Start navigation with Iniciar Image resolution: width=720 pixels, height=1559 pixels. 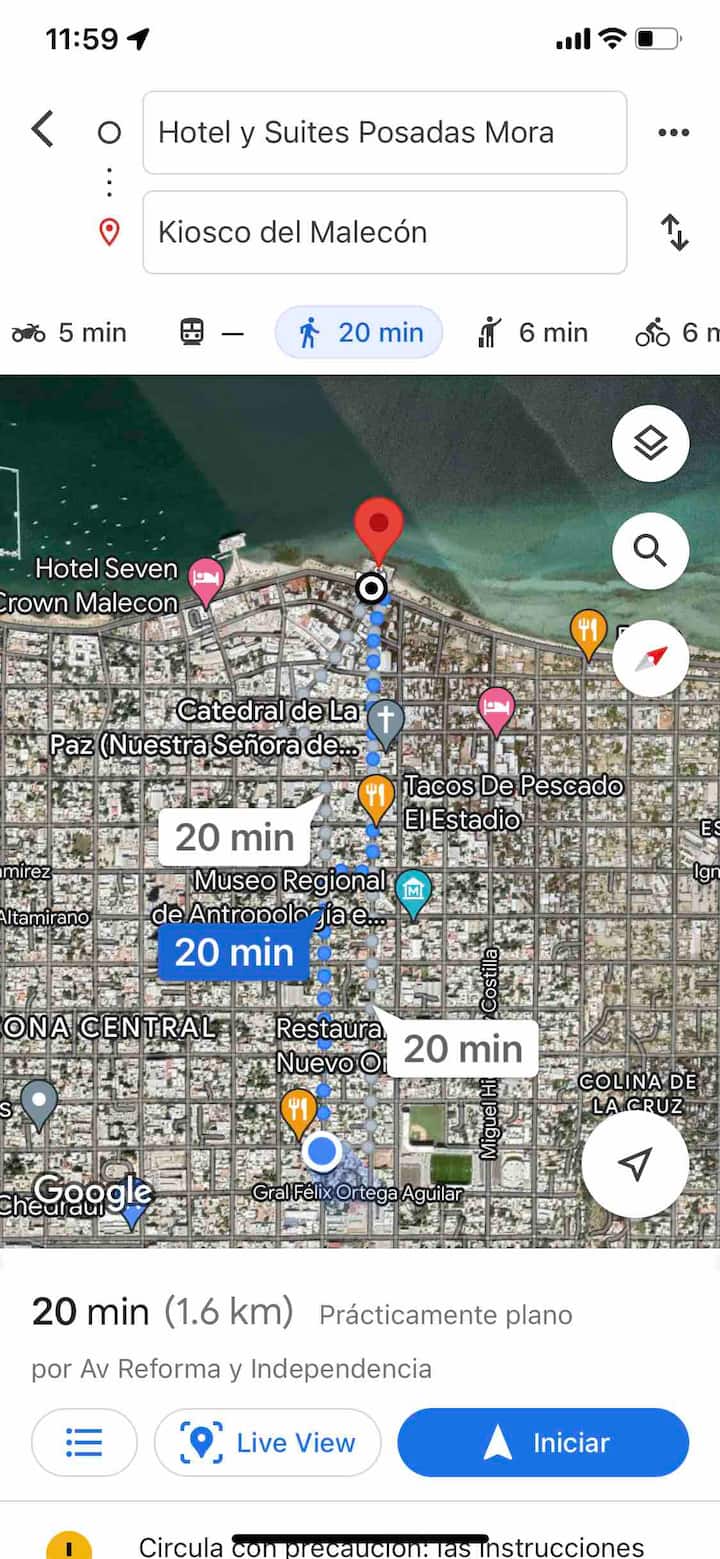tap(543, 1442)
